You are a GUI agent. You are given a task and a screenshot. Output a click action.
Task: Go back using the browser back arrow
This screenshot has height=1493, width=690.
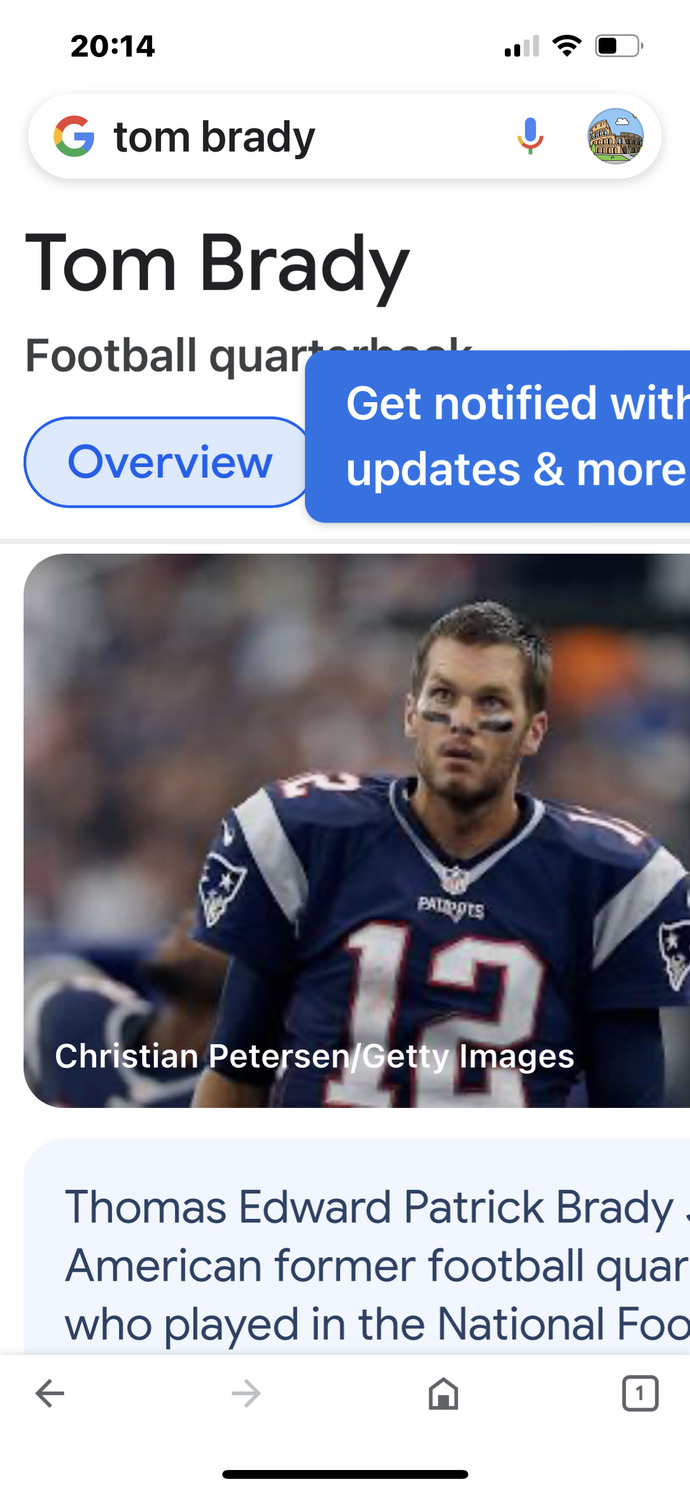(x=49, y=1393)
